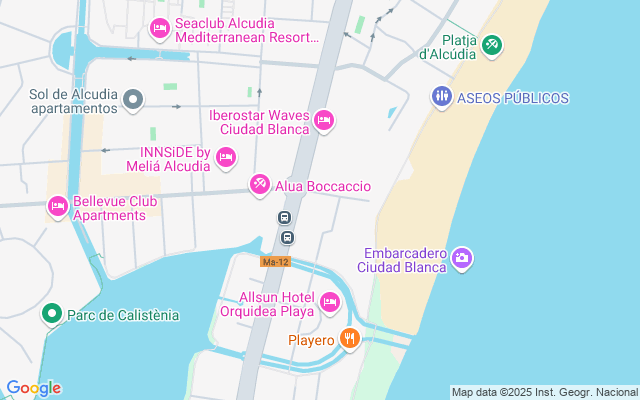Open Google Maps via the Google logo
The width and height of the screenshot is (640, 400).
pos(33,388)
